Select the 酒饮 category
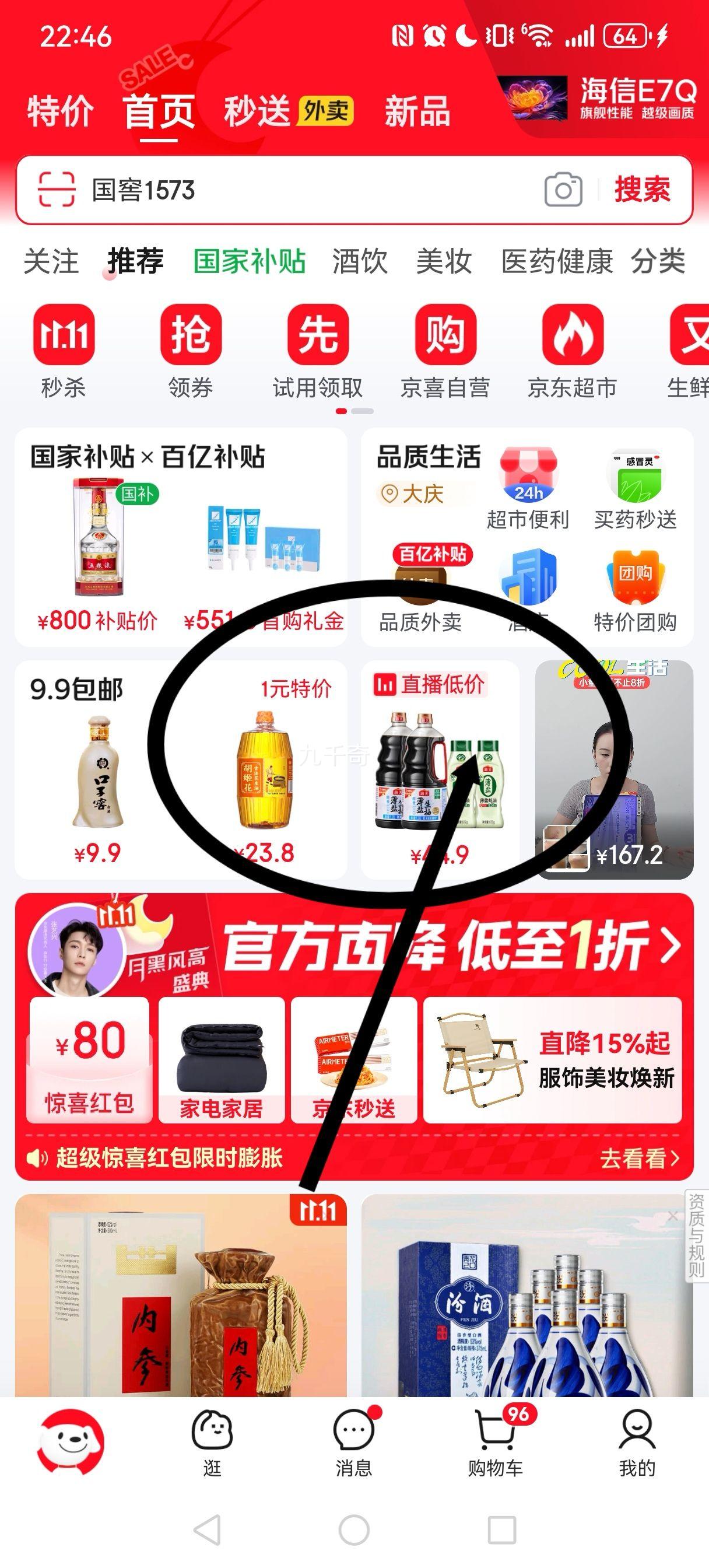709x1568 pixels. coord(360,262)
